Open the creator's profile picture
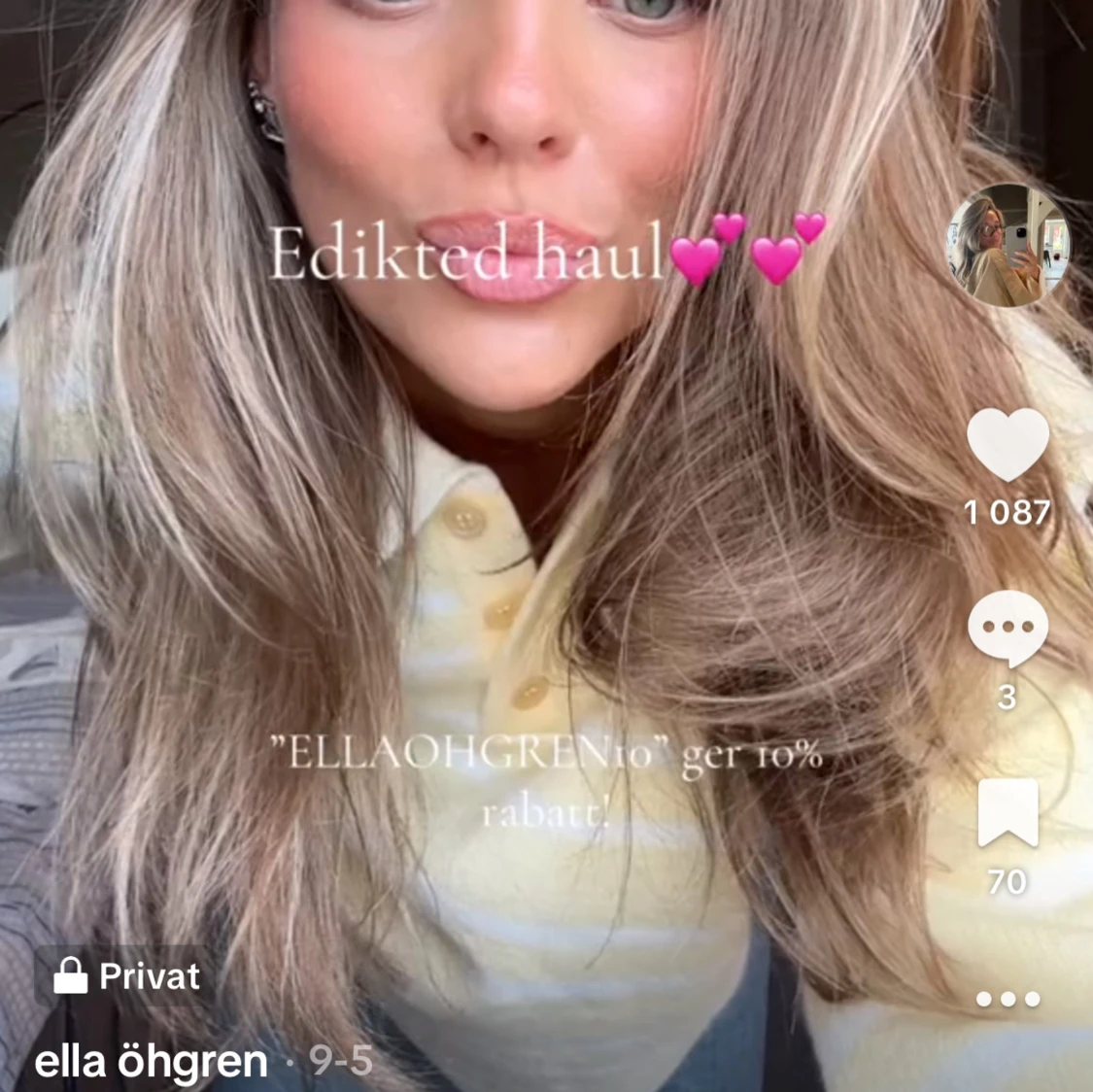 coord(1008,245)
